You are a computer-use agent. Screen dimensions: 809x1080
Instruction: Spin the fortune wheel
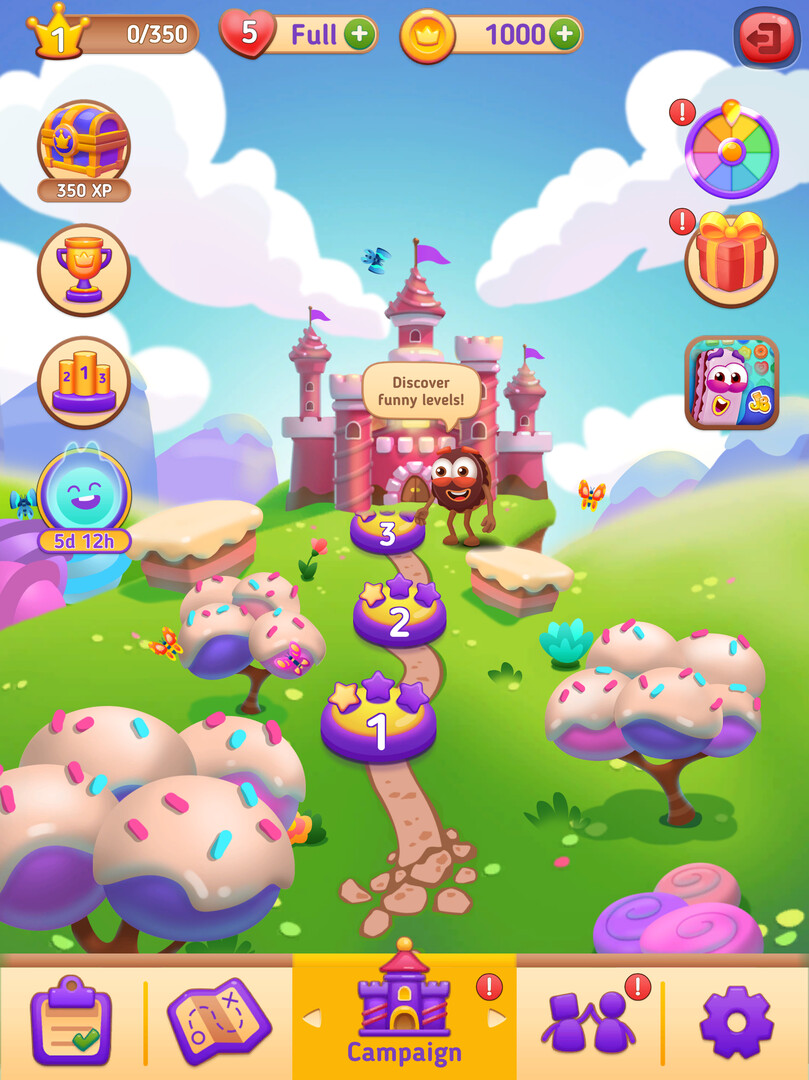pyautogui.click(x=731, y=150)
